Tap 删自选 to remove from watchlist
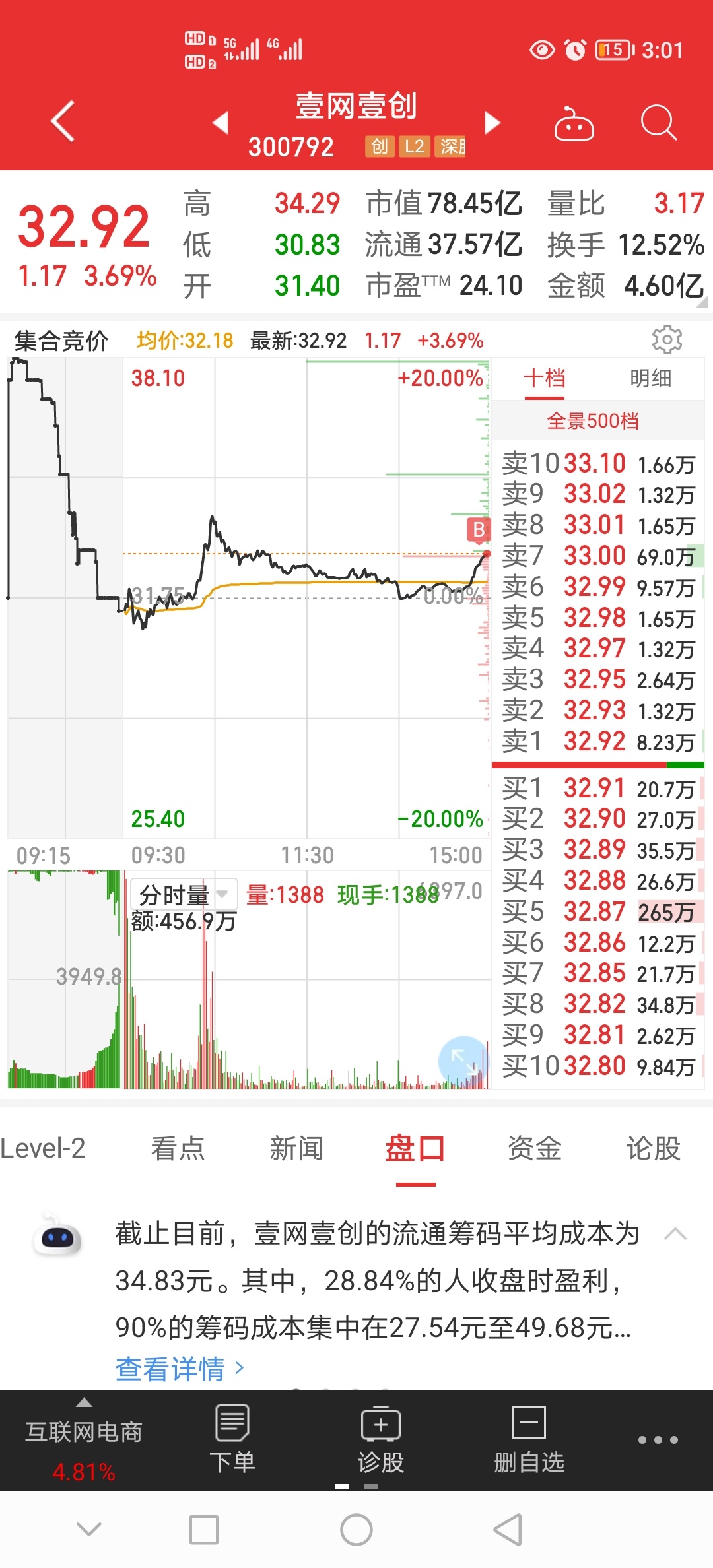 click(529, 1440)
